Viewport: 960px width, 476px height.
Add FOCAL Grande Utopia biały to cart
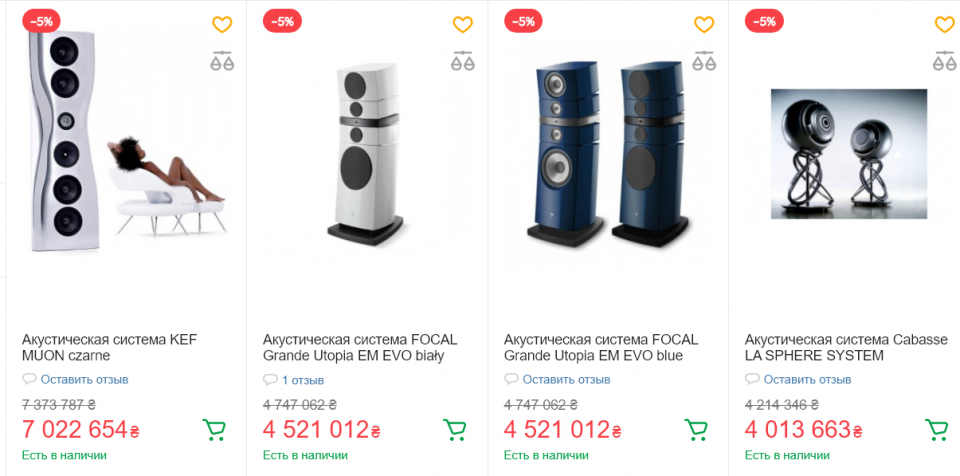(x=455, y=430)
